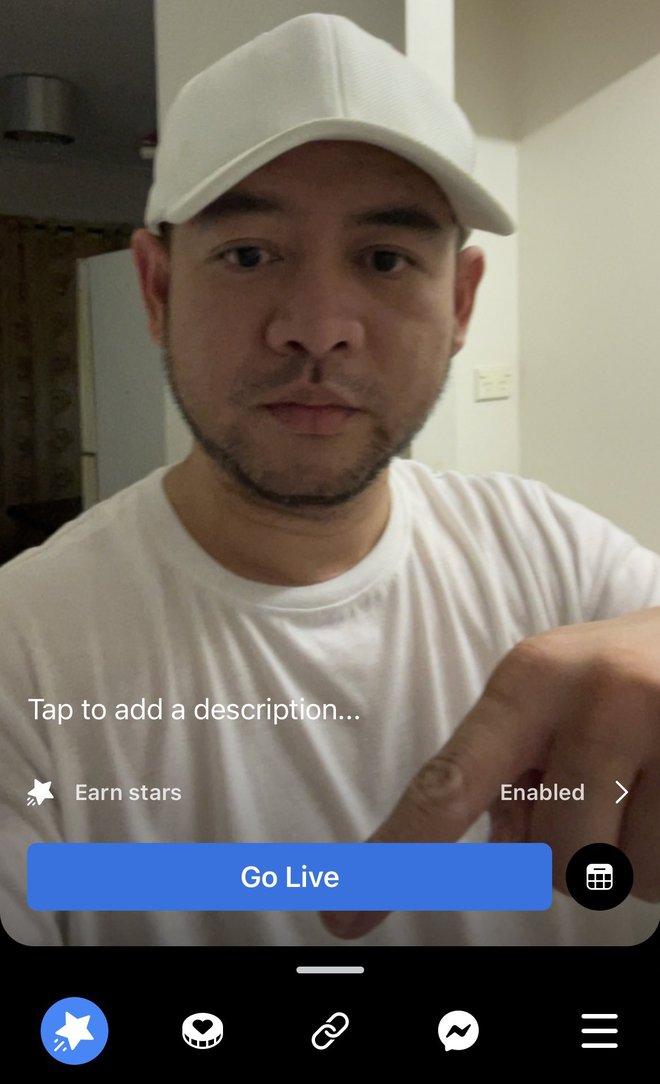Open the heart donation tab
This screenshot has width=660, height=1084.
[202, 1031]
